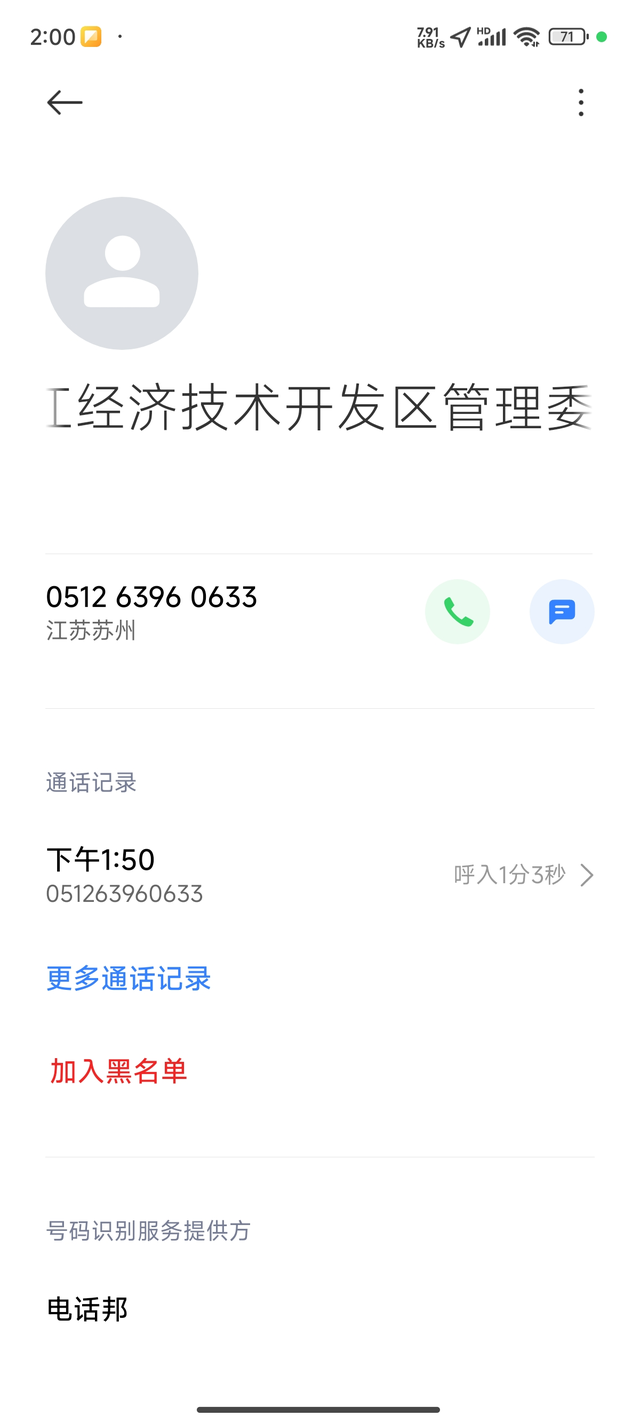
Task: Go back using the top-left arrow
Action: coord(64,102)
